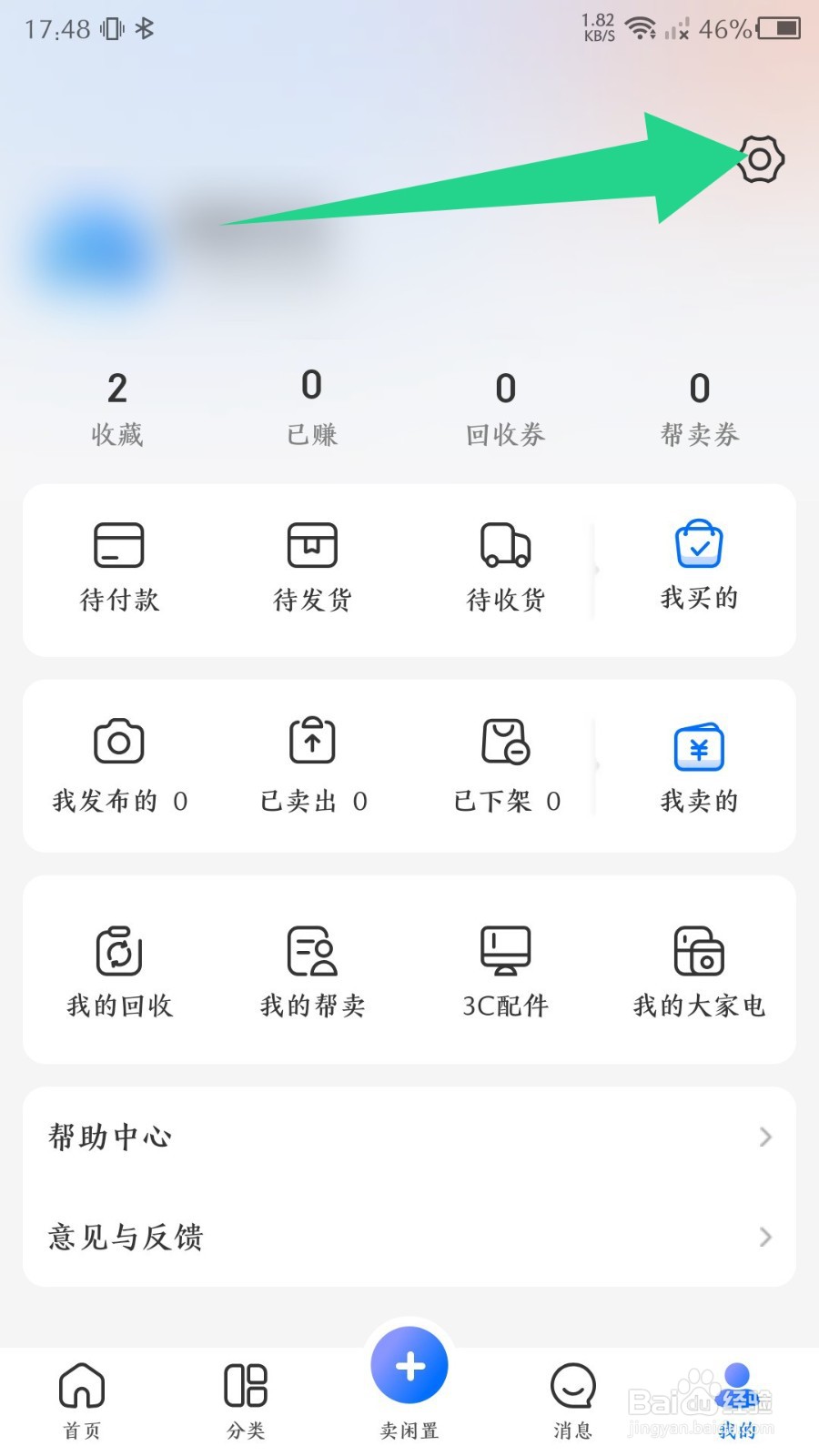This screenshot has width=819, height=1456.
Task: View the 收藏 favorites count
Action: tap(116, 408)
